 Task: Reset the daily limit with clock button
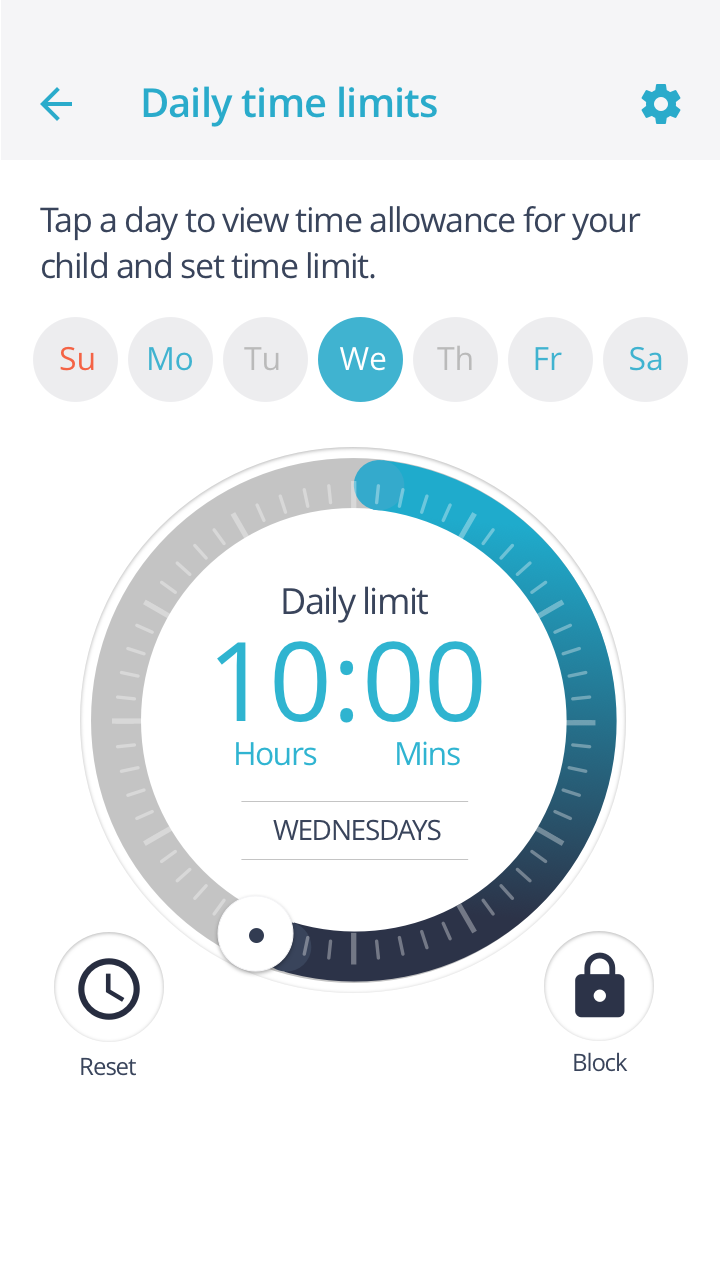[108, 988]
